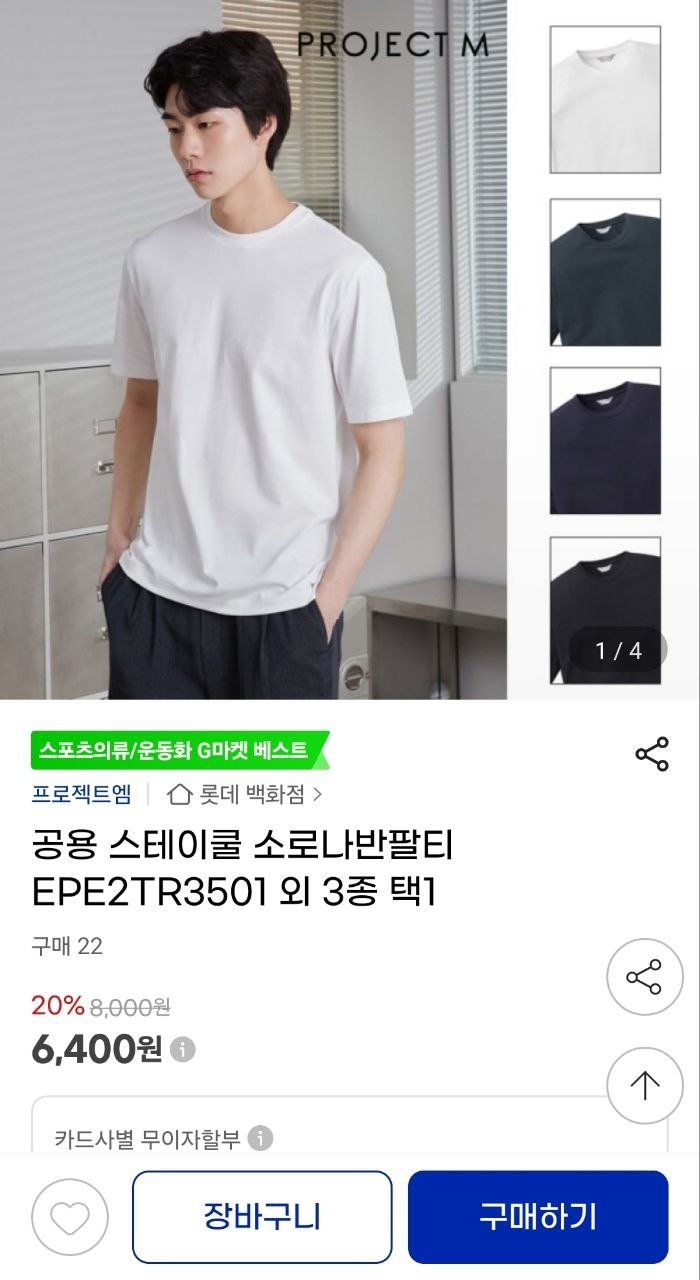Open the 프로젝트엠 brand link

click(81, 795)
